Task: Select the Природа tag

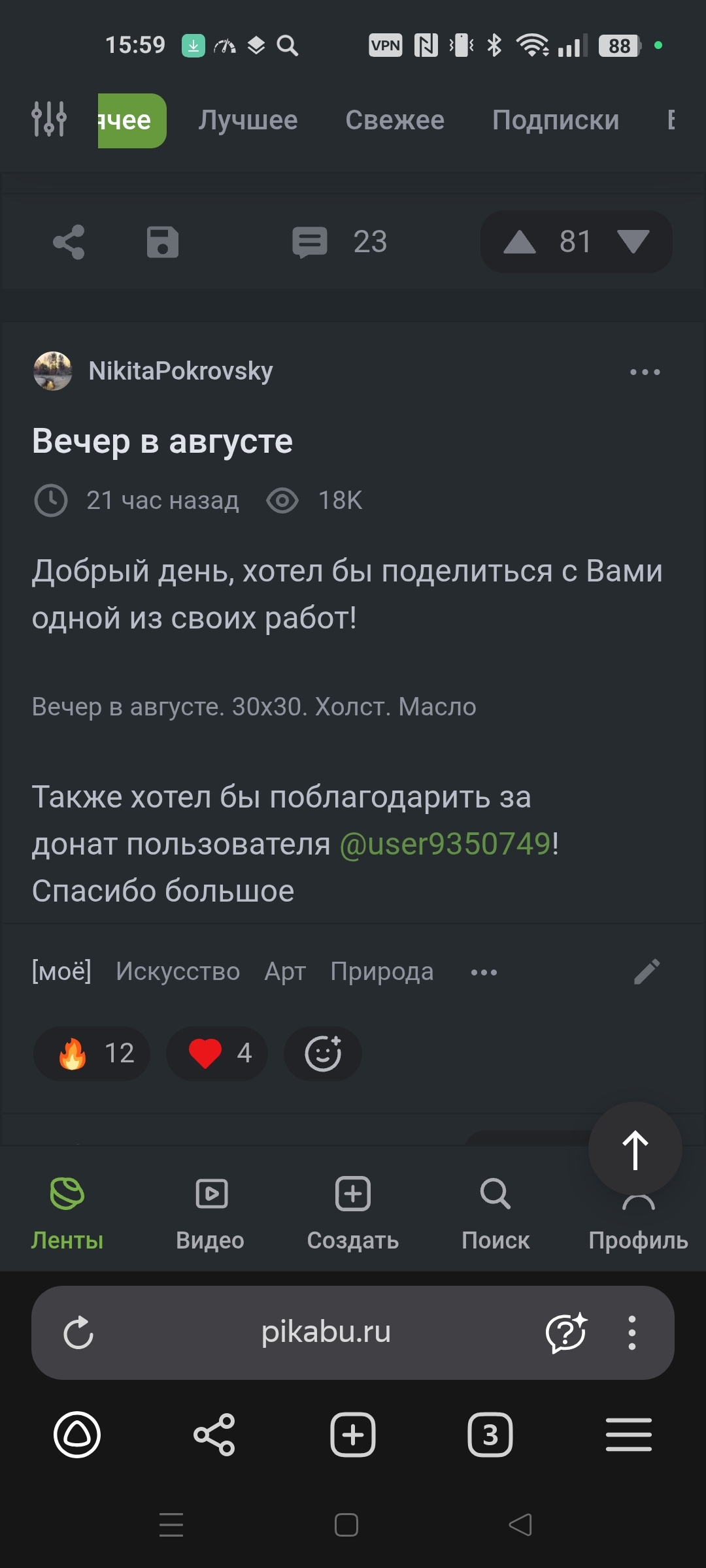Action: (x=382, y=972)
